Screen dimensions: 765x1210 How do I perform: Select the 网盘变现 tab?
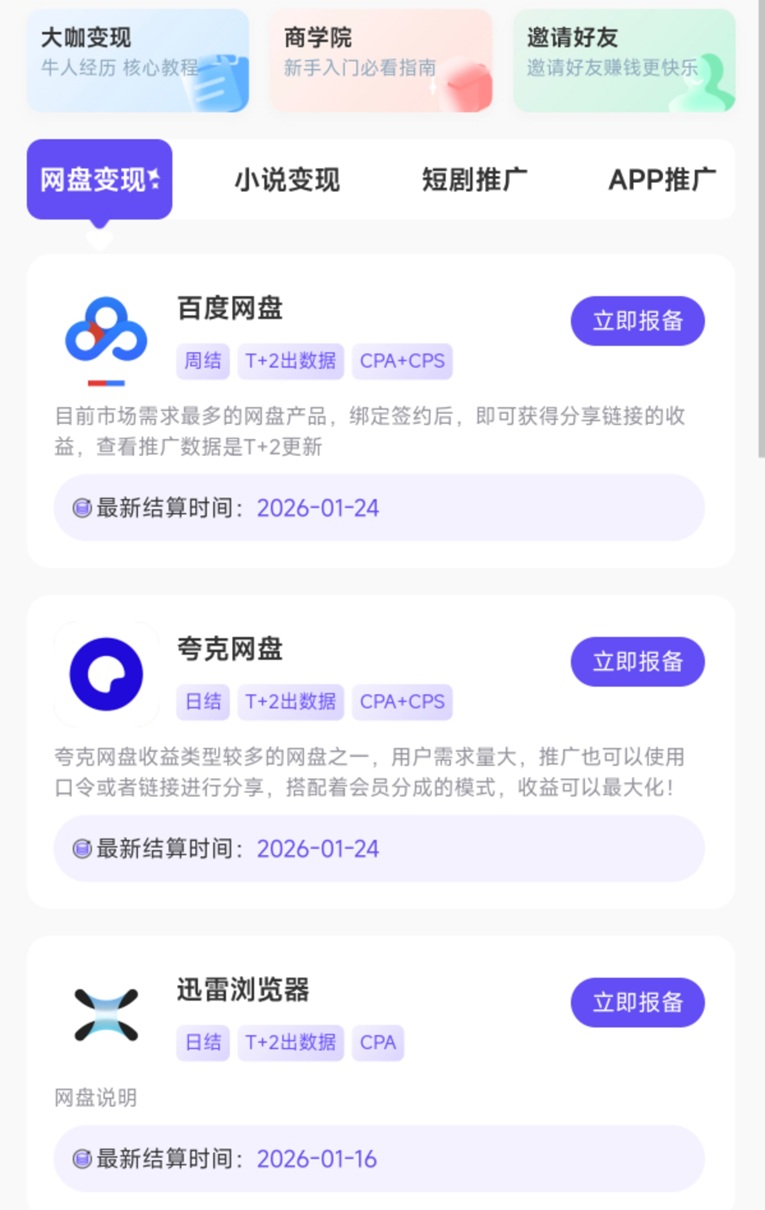point(99,178)
